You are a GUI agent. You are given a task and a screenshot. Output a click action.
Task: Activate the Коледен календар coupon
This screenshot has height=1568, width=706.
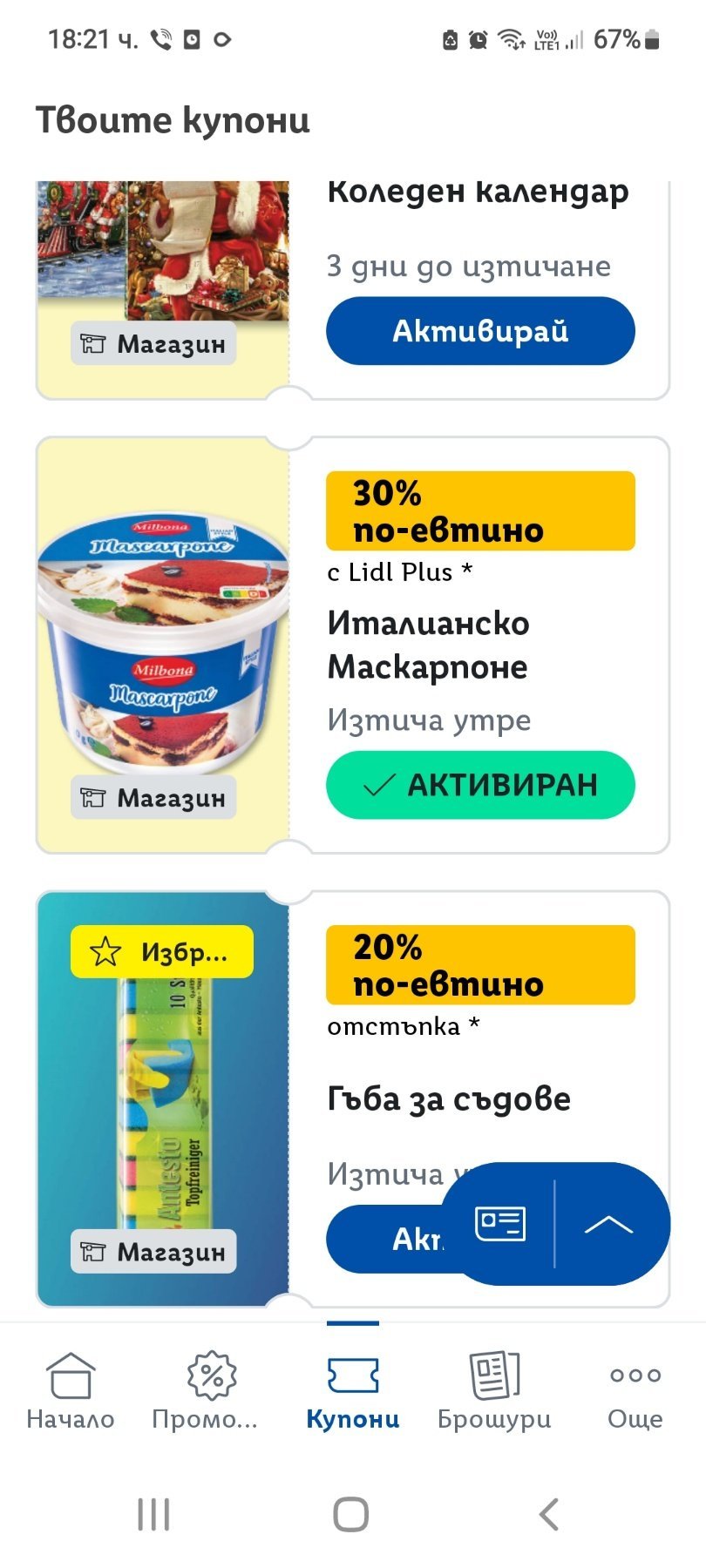click(480, 331)
